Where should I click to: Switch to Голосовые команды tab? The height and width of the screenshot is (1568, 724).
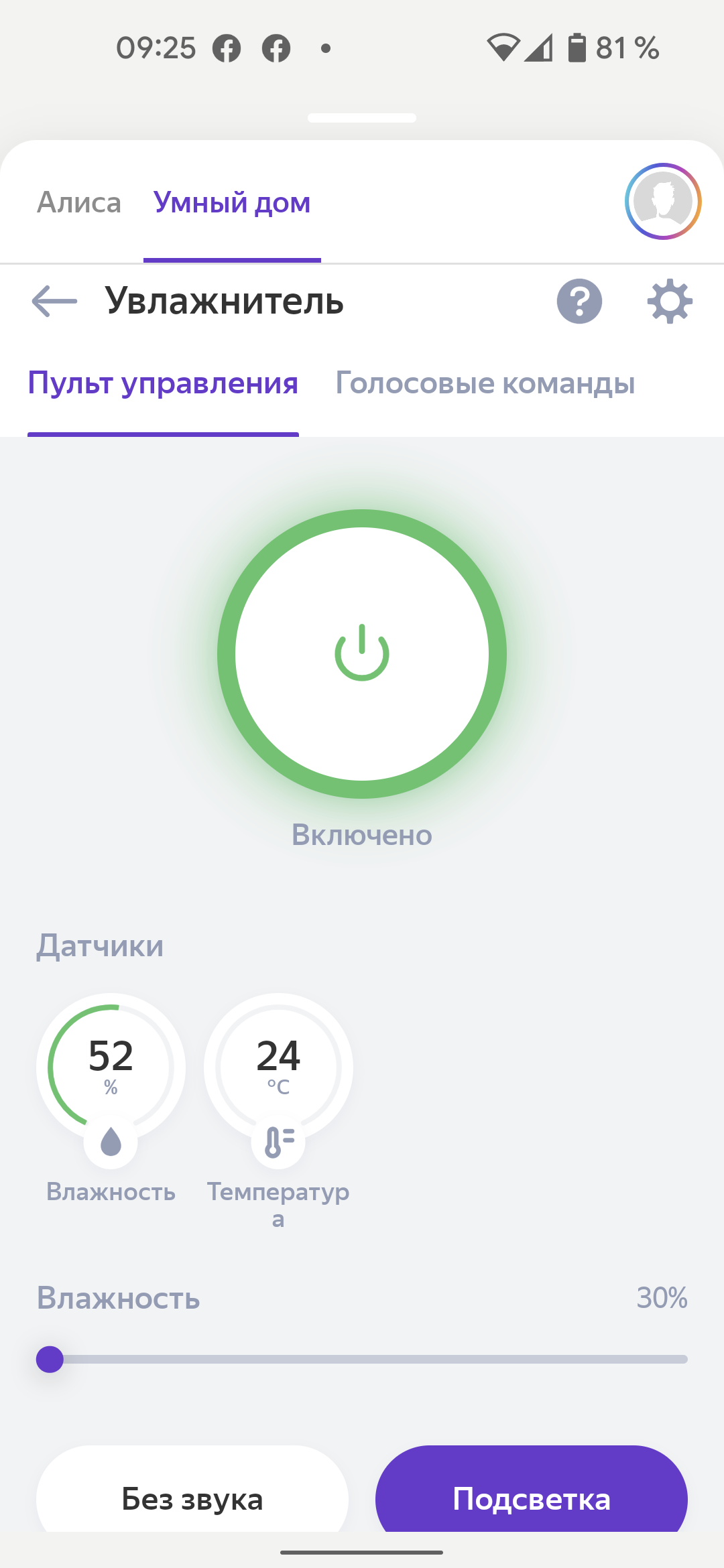[x=485, y=383]
